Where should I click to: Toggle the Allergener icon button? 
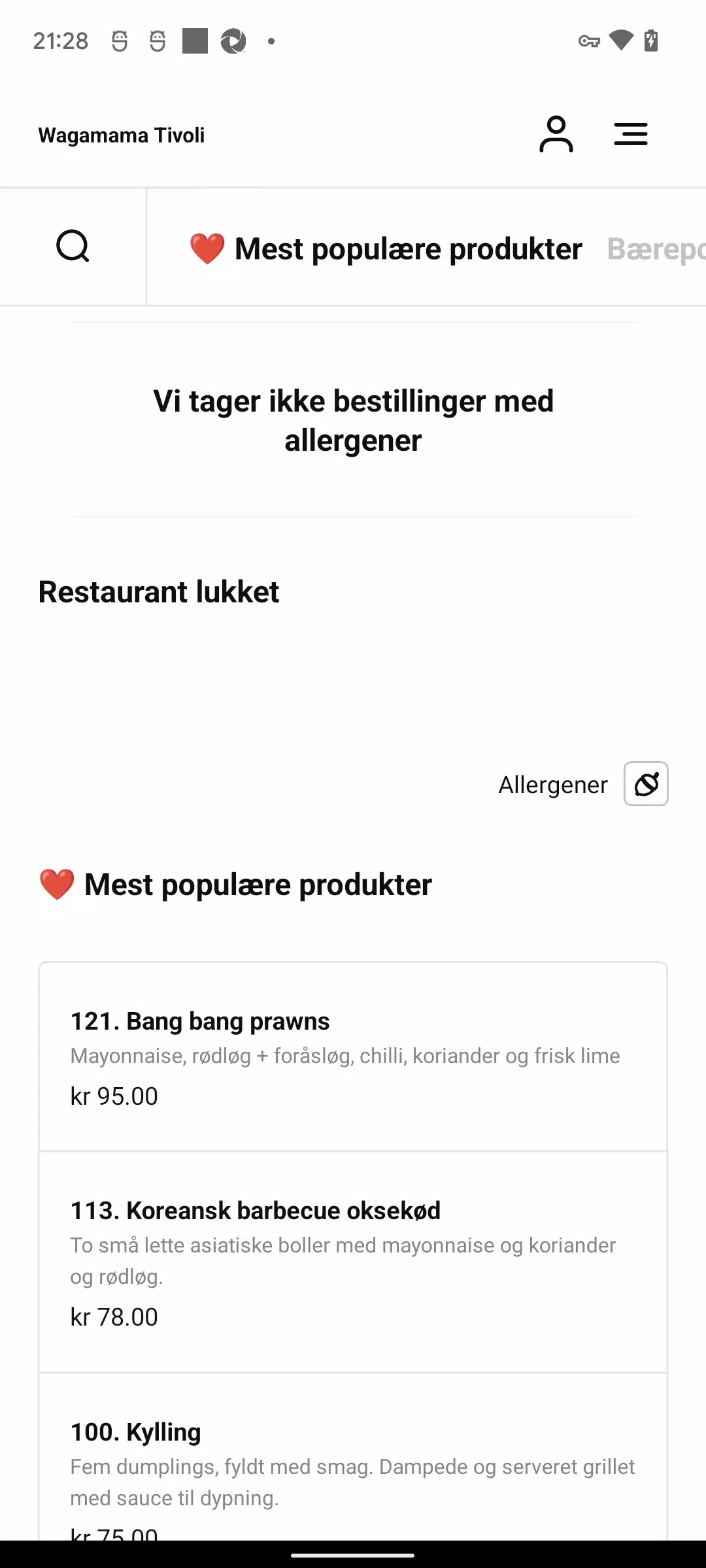coord(646,783)
